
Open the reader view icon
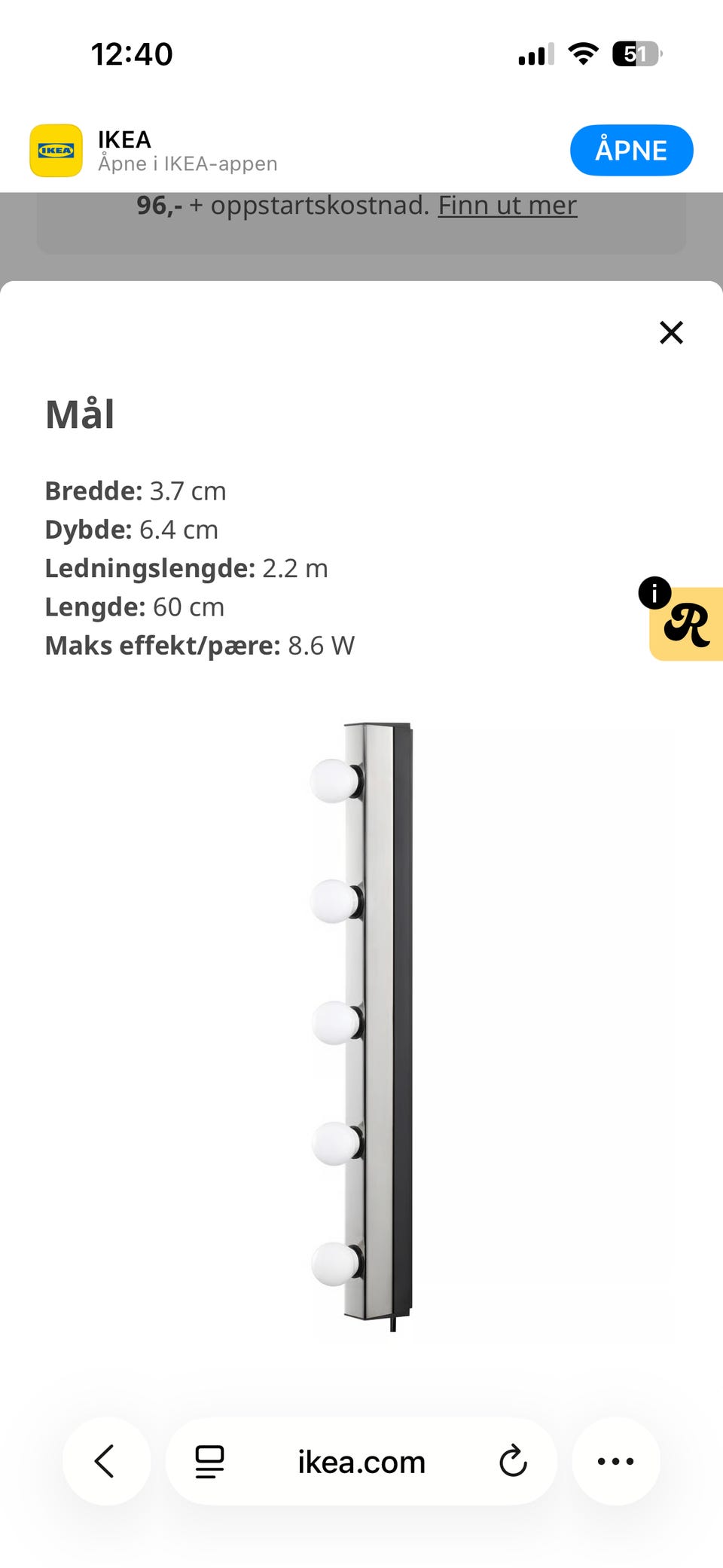[209, 1460]
